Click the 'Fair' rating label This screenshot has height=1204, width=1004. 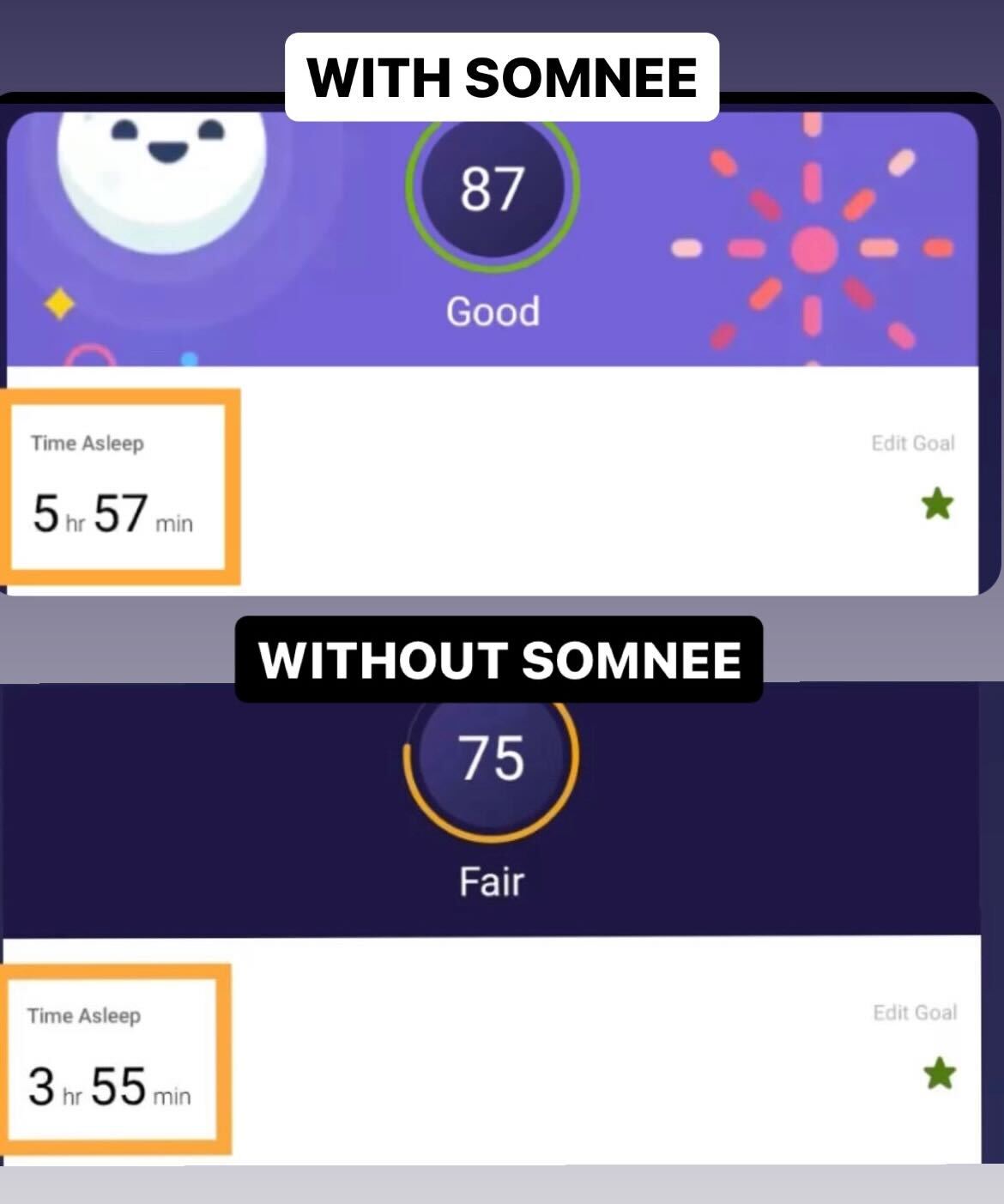[493, 880]
